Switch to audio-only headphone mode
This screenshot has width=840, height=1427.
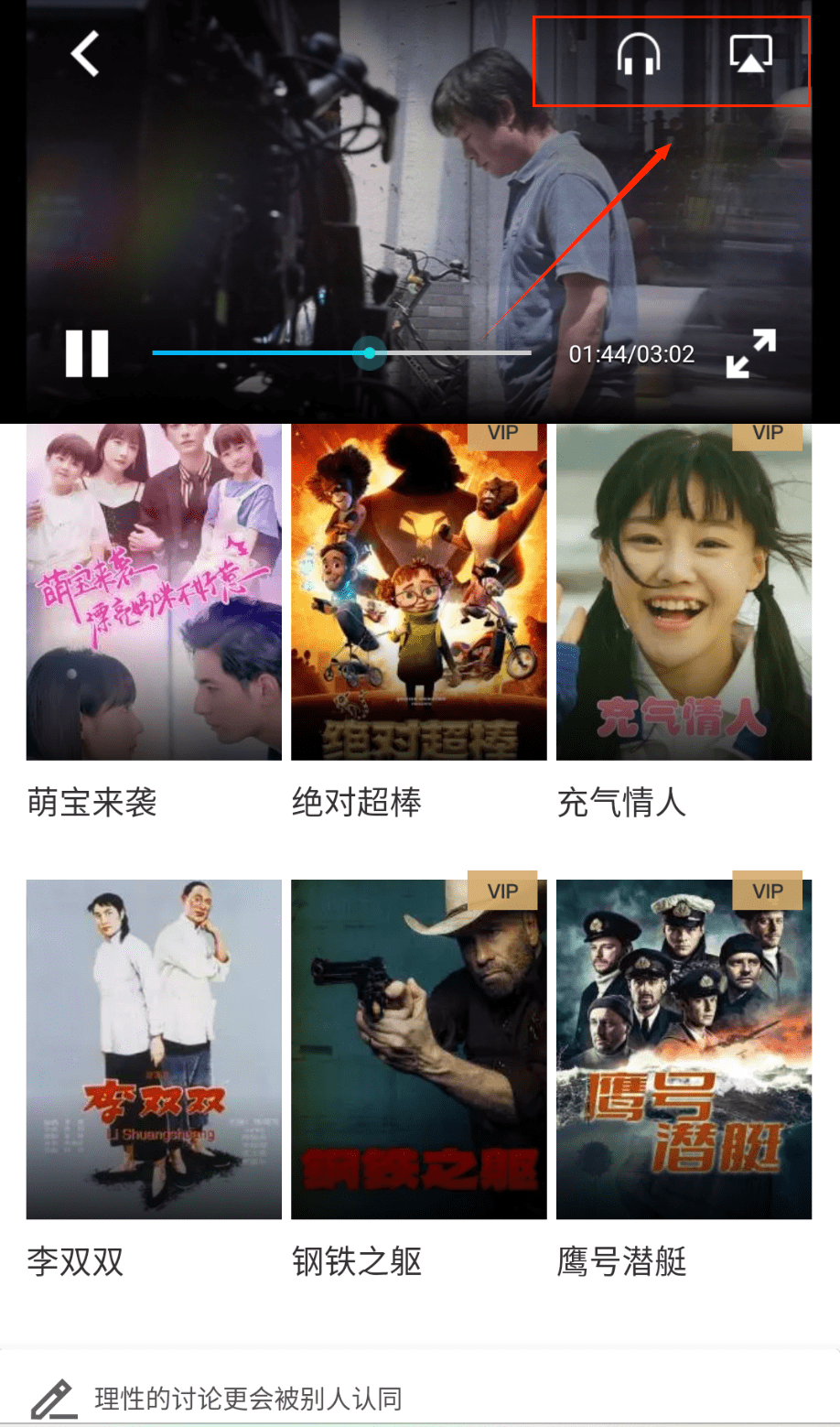point(638,53)
